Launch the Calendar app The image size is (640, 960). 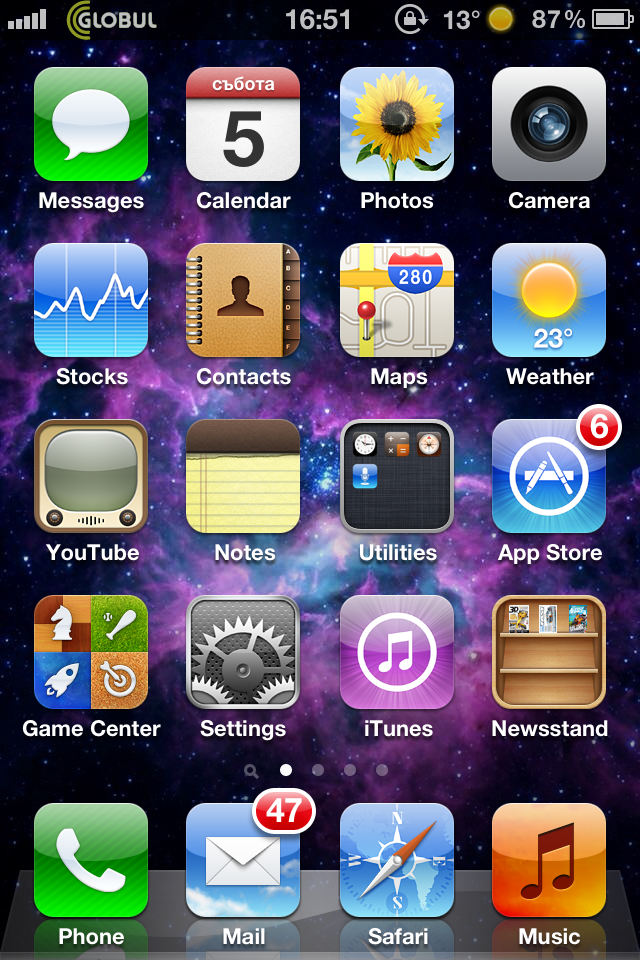243,124
